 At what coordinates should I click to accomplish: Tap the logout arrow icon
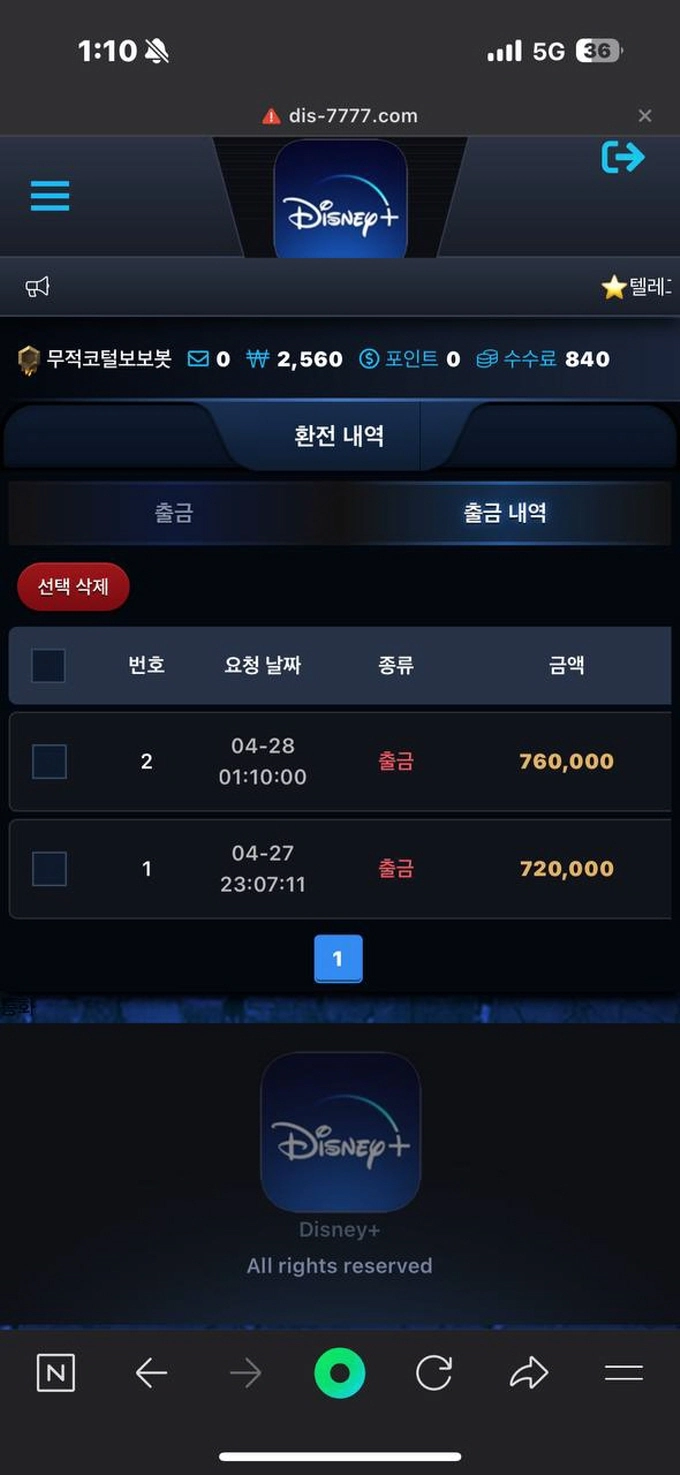coord(623,157)
